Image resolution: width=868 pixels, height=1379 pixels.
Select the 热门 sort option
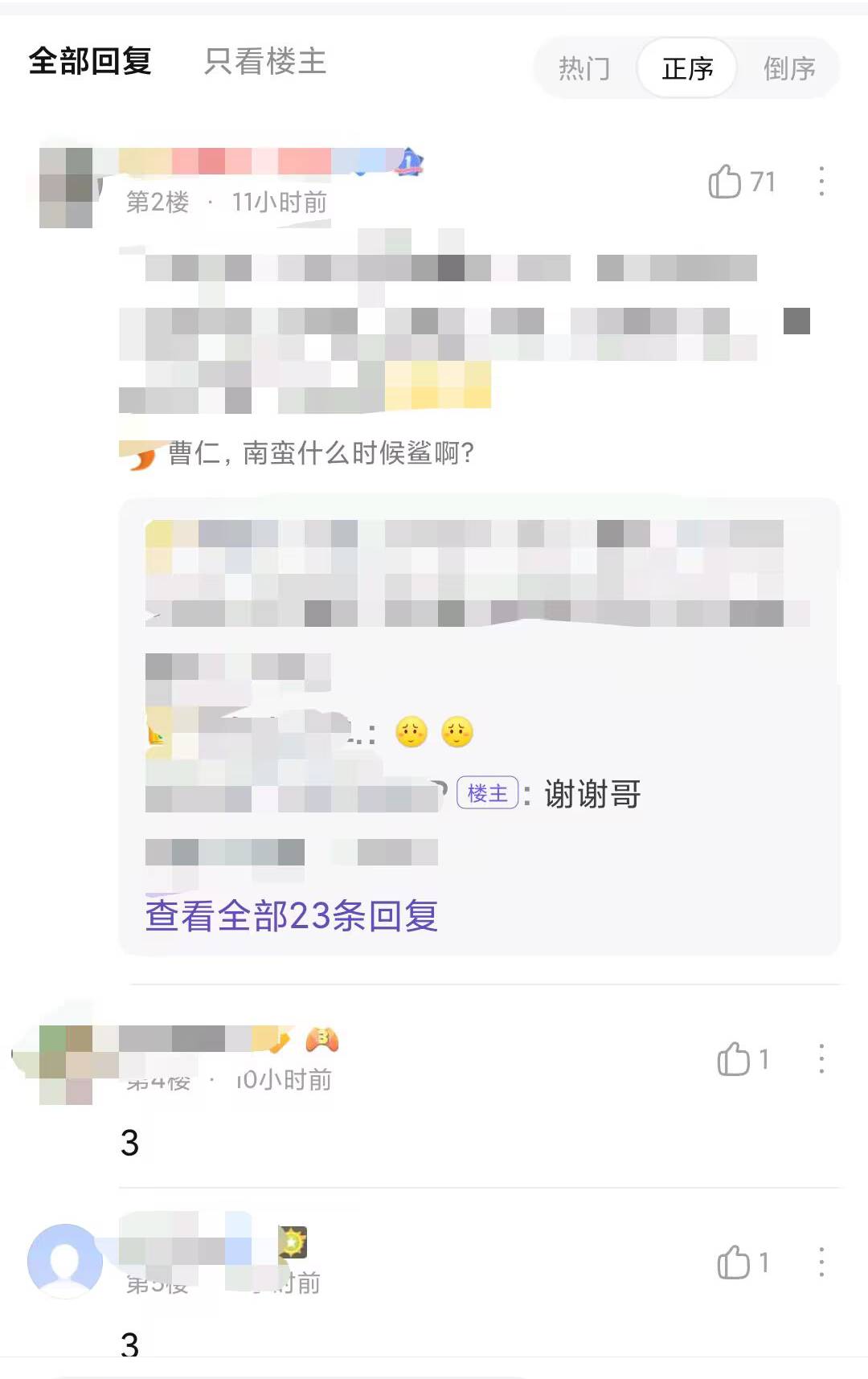tap(584, 68)
